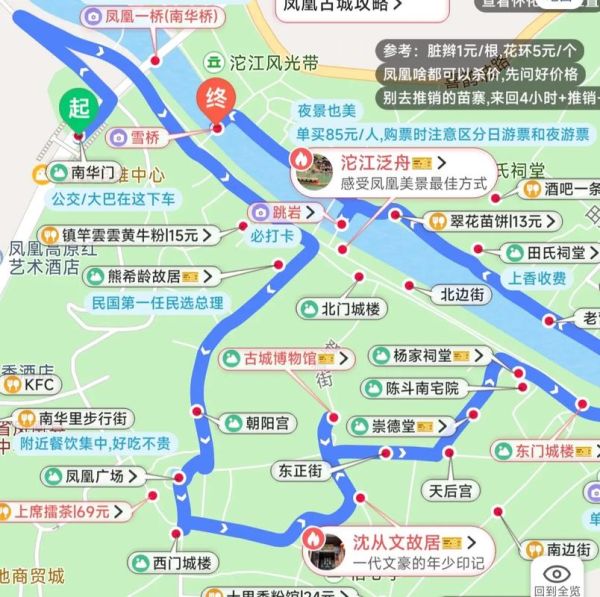Open 东门城楼 place details
Image resolution: width=600 pixels, height=597 pixels.
coord(545,451)
